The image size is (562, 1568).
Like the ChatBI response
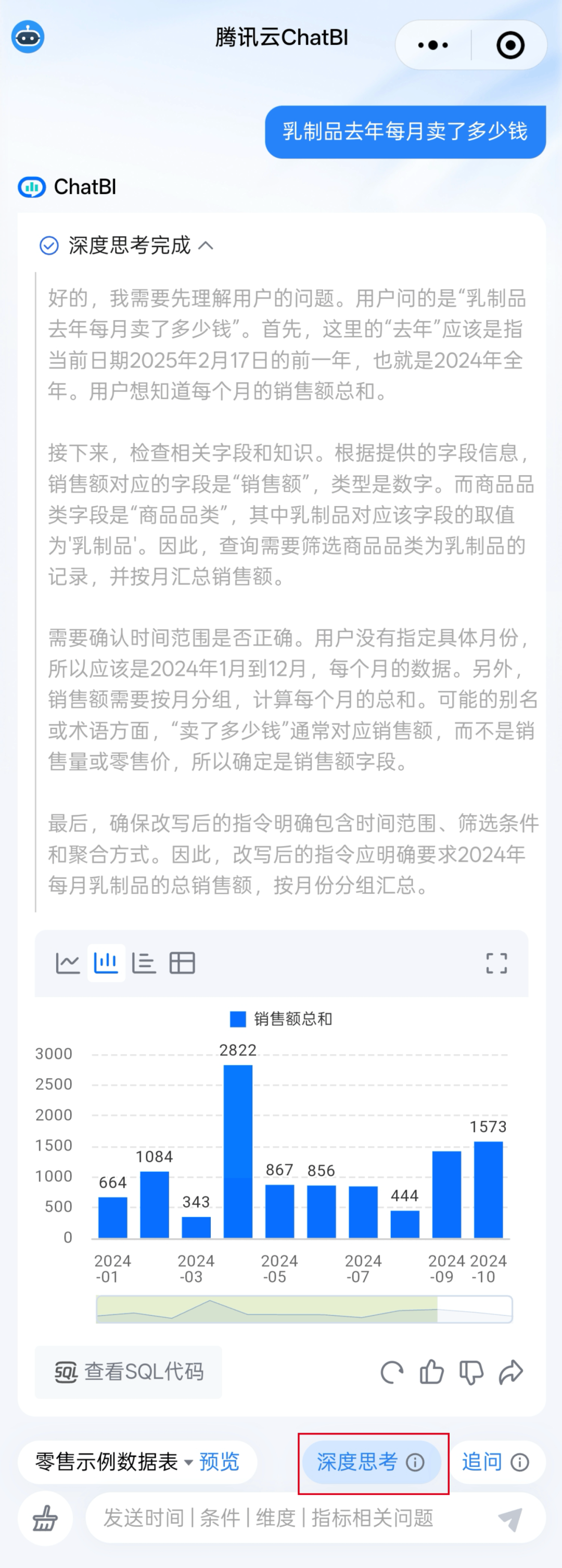click(x=431, y=1372)
